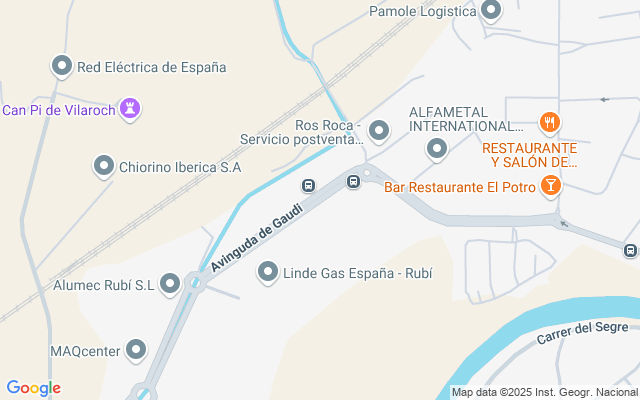Open the Red Eléctrica de España marker
This screenshot has height=400, width=640.
pyautogui.click(x=61, y=67)
